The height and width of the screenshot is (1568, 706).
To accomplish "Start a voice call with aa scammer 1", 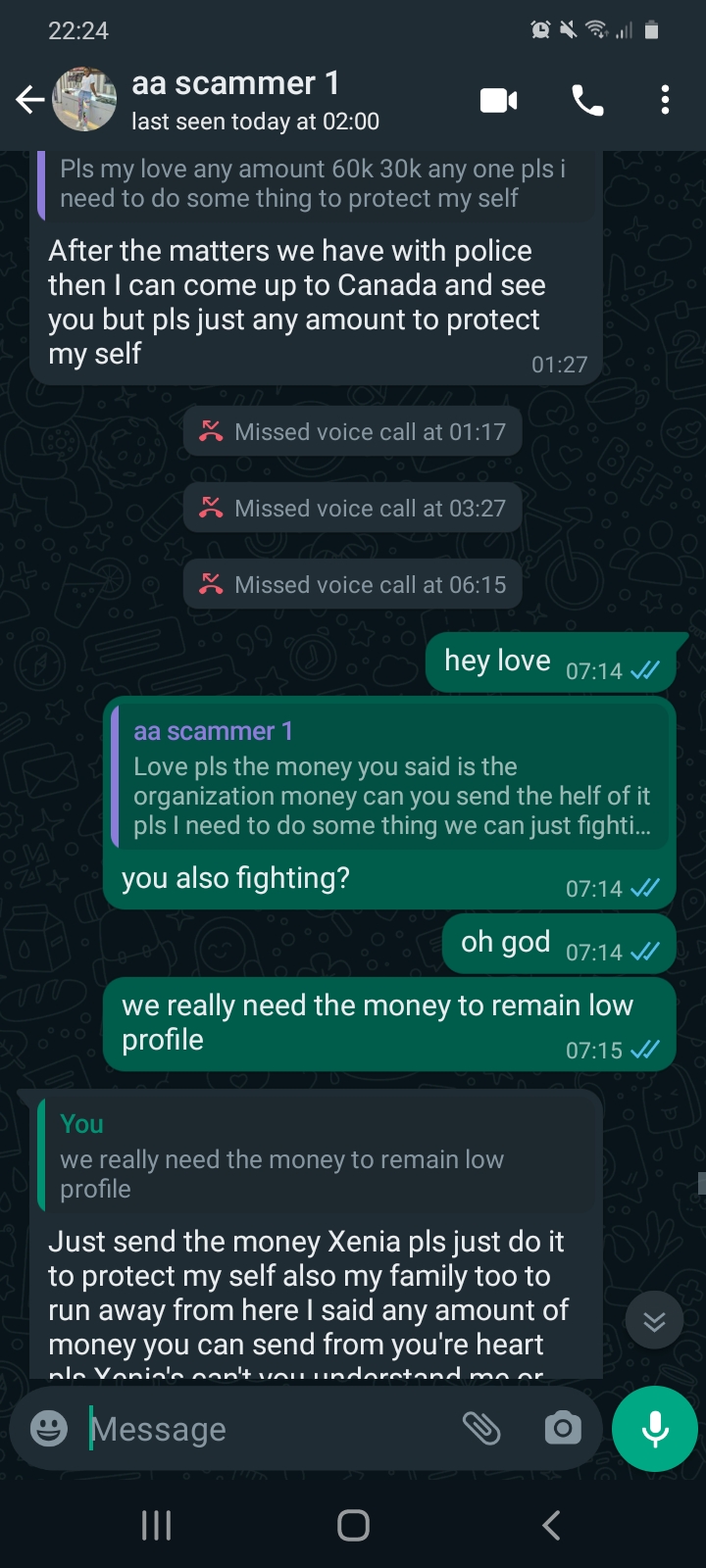I will pyautogui.click(x=587, y=100).
